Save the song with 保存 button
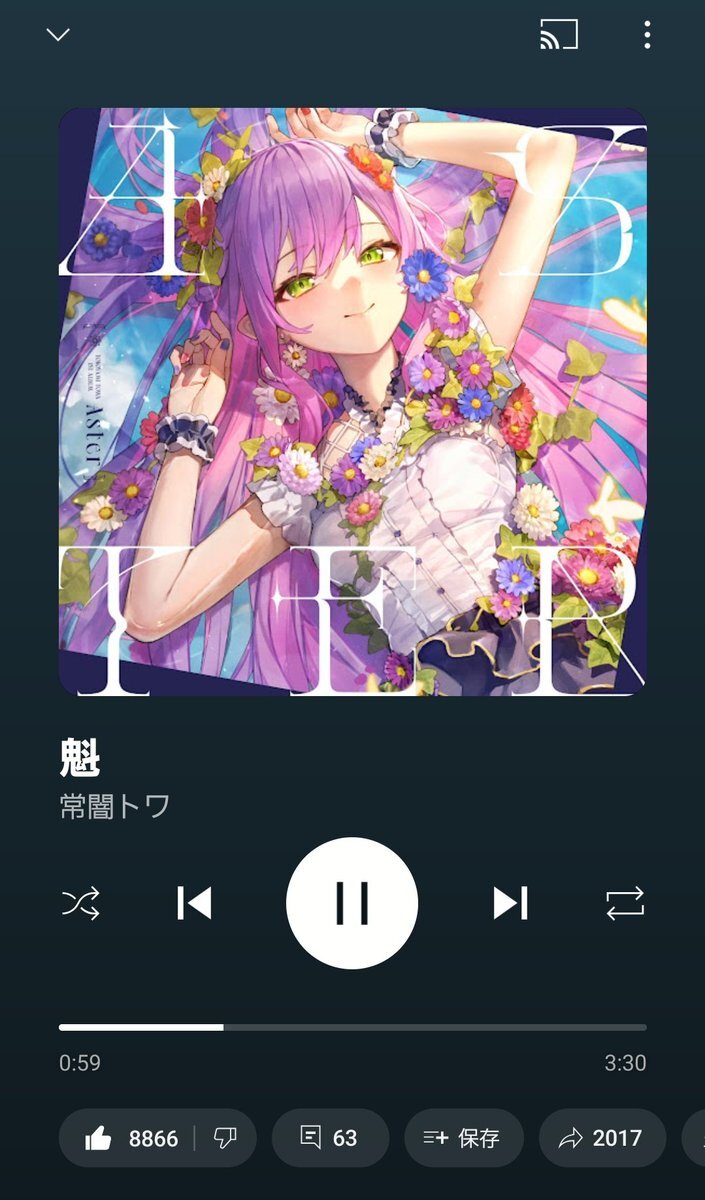705x1200 pixels. pos(462,1138)
